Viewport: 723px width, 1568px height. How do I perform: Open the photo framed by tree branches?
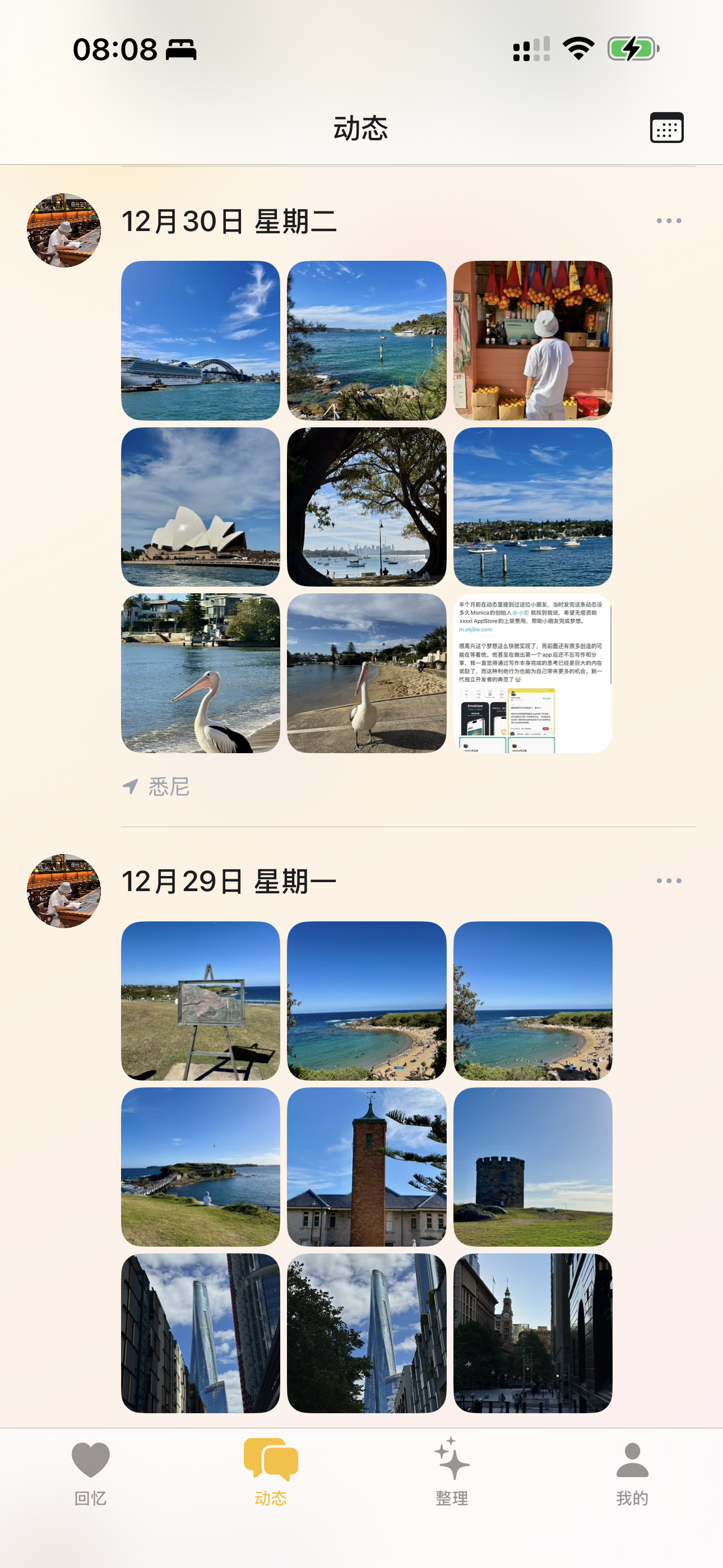pyautogui.click(x=367, y=506)
